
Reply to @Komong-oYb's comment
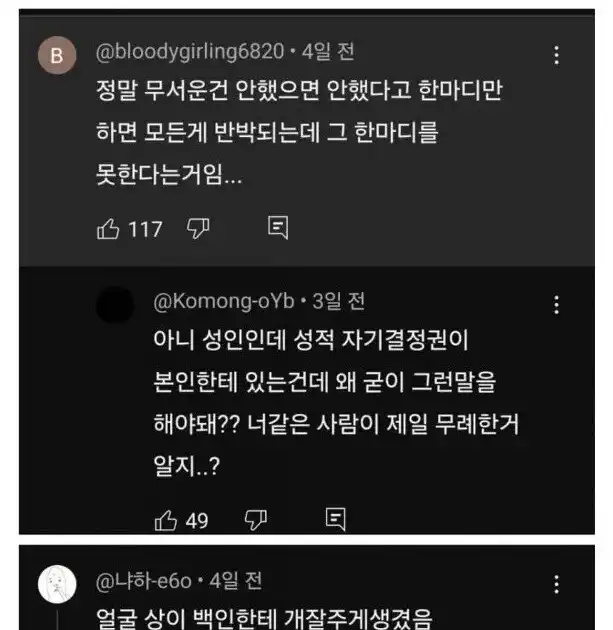[337, 518]
